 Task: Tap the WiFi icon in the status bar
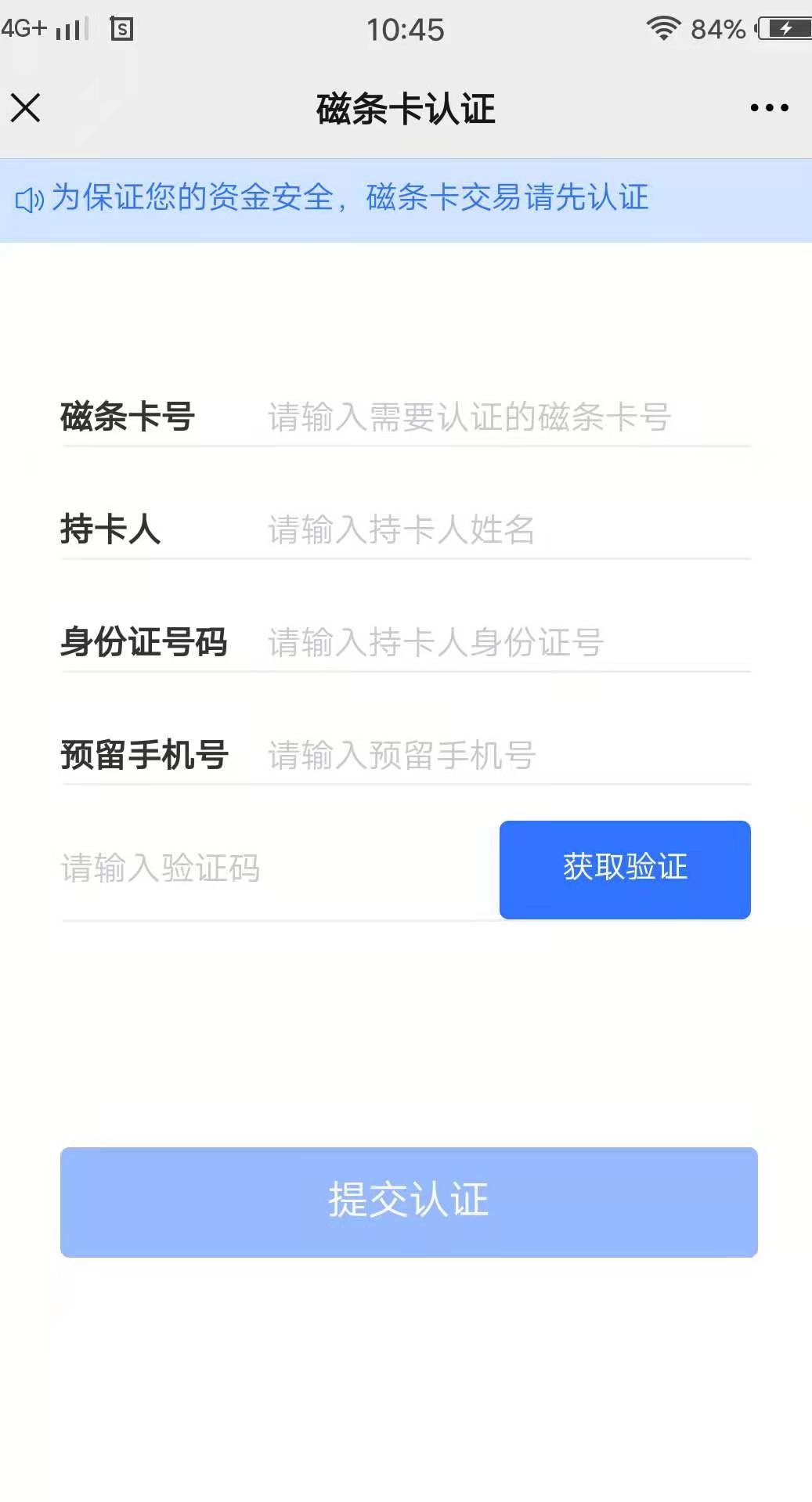tap(662, 28)
